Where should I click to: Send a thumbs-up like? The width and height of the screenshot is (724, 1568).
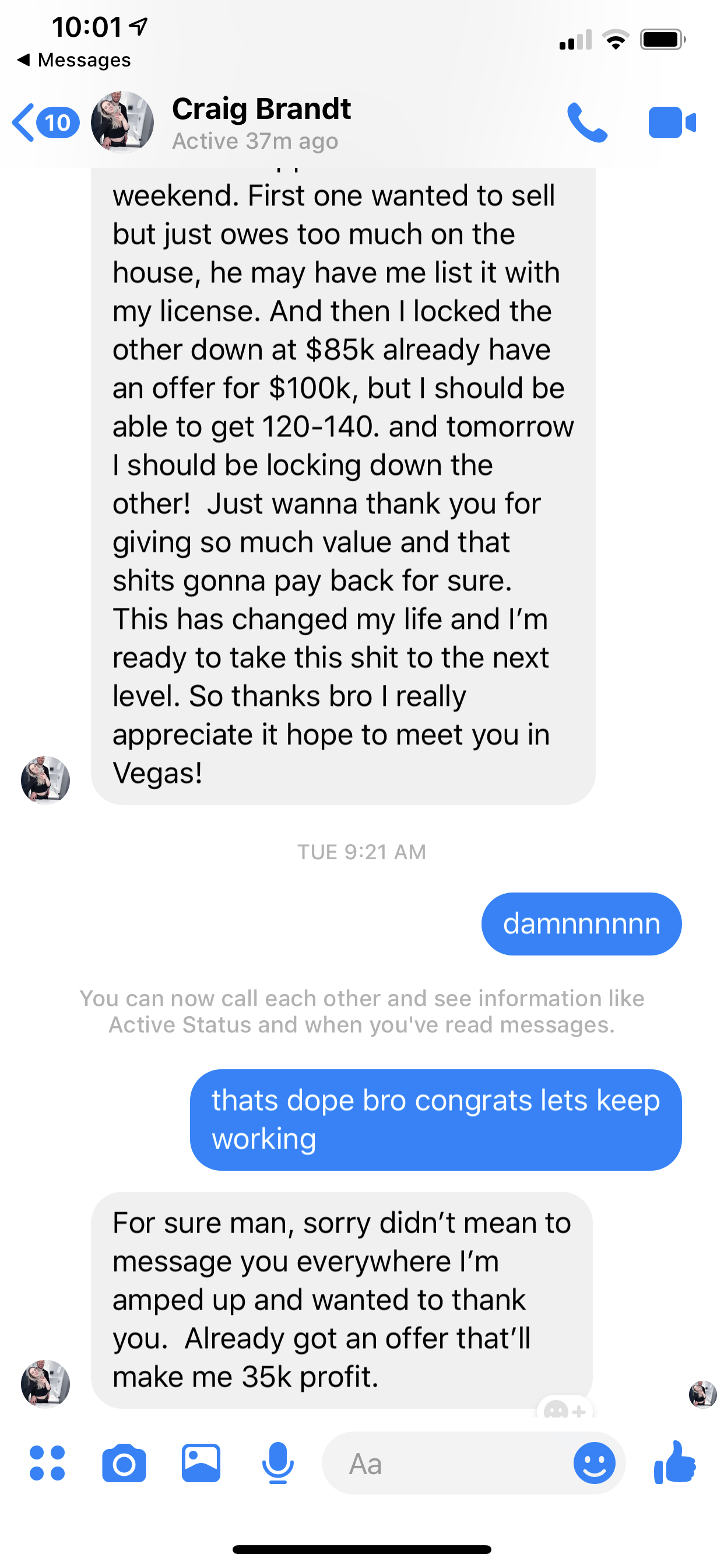[x=674, y=1464]
